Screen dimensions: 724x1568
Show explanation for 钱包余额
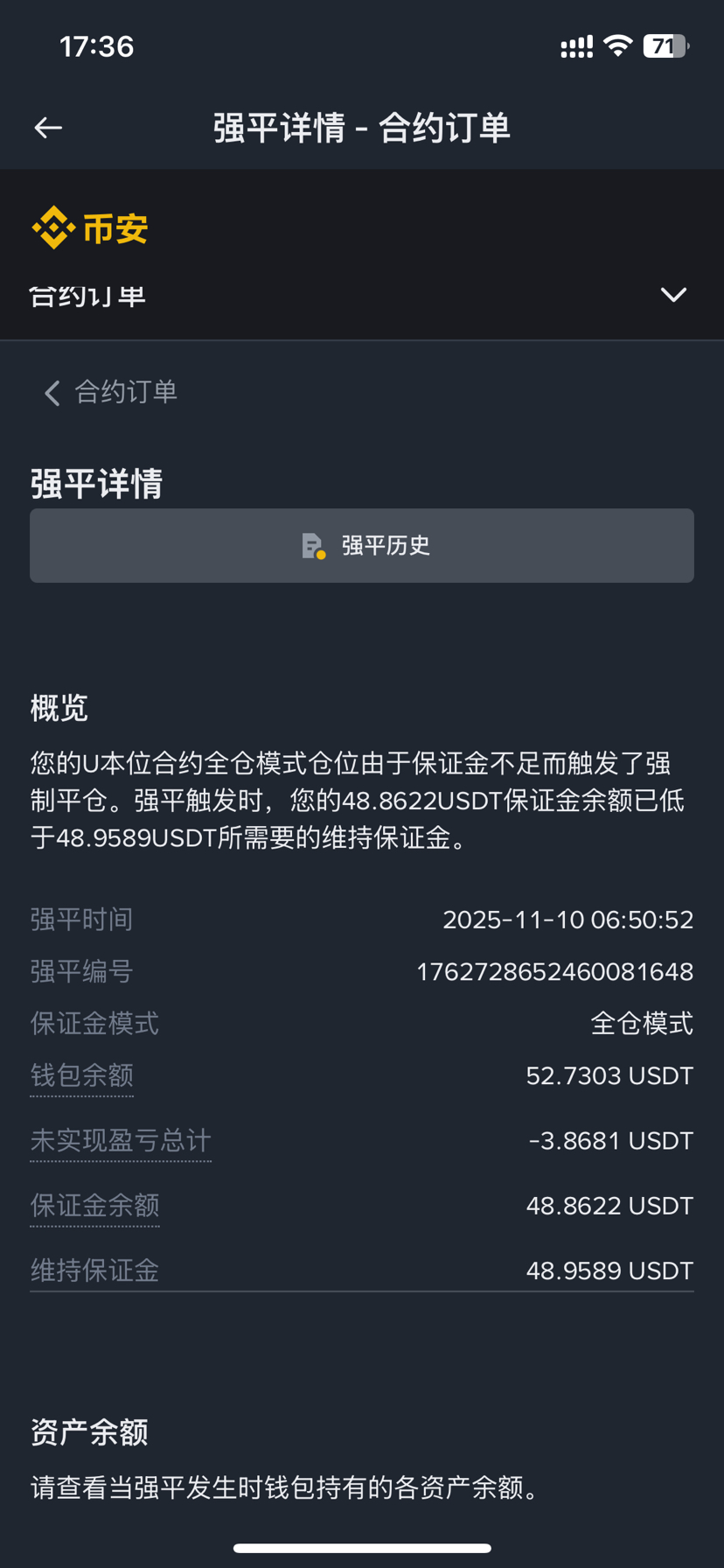pos(81,1075)
